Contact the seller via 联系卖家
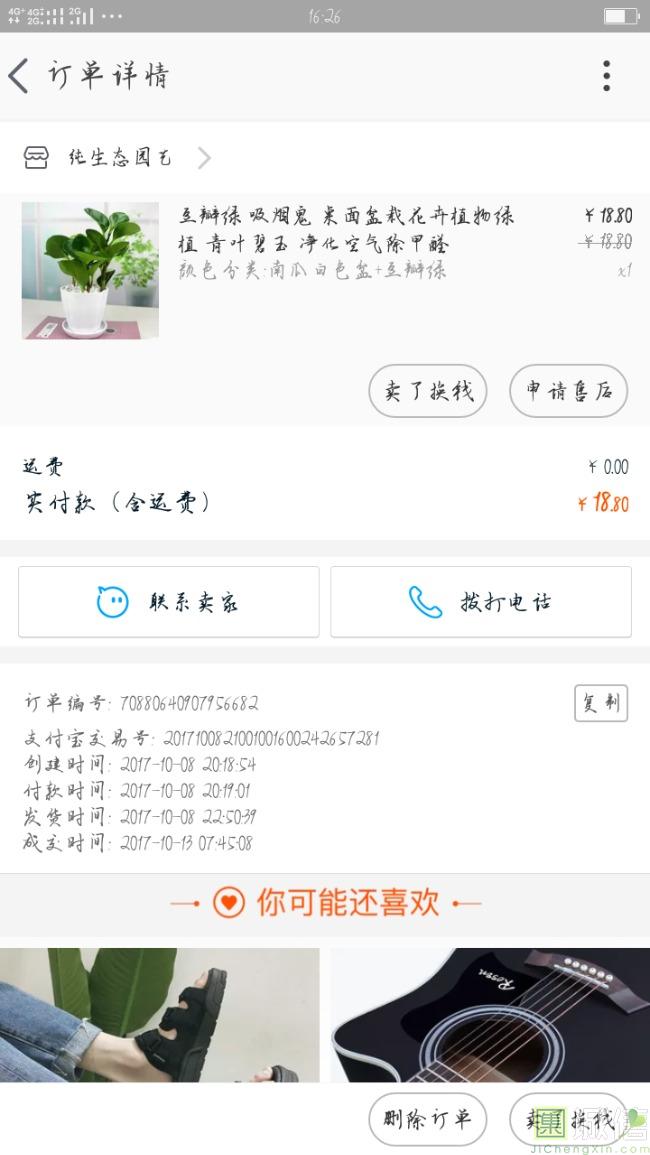This screenshot has width=650, height=1155. click(x=168, y=602)
